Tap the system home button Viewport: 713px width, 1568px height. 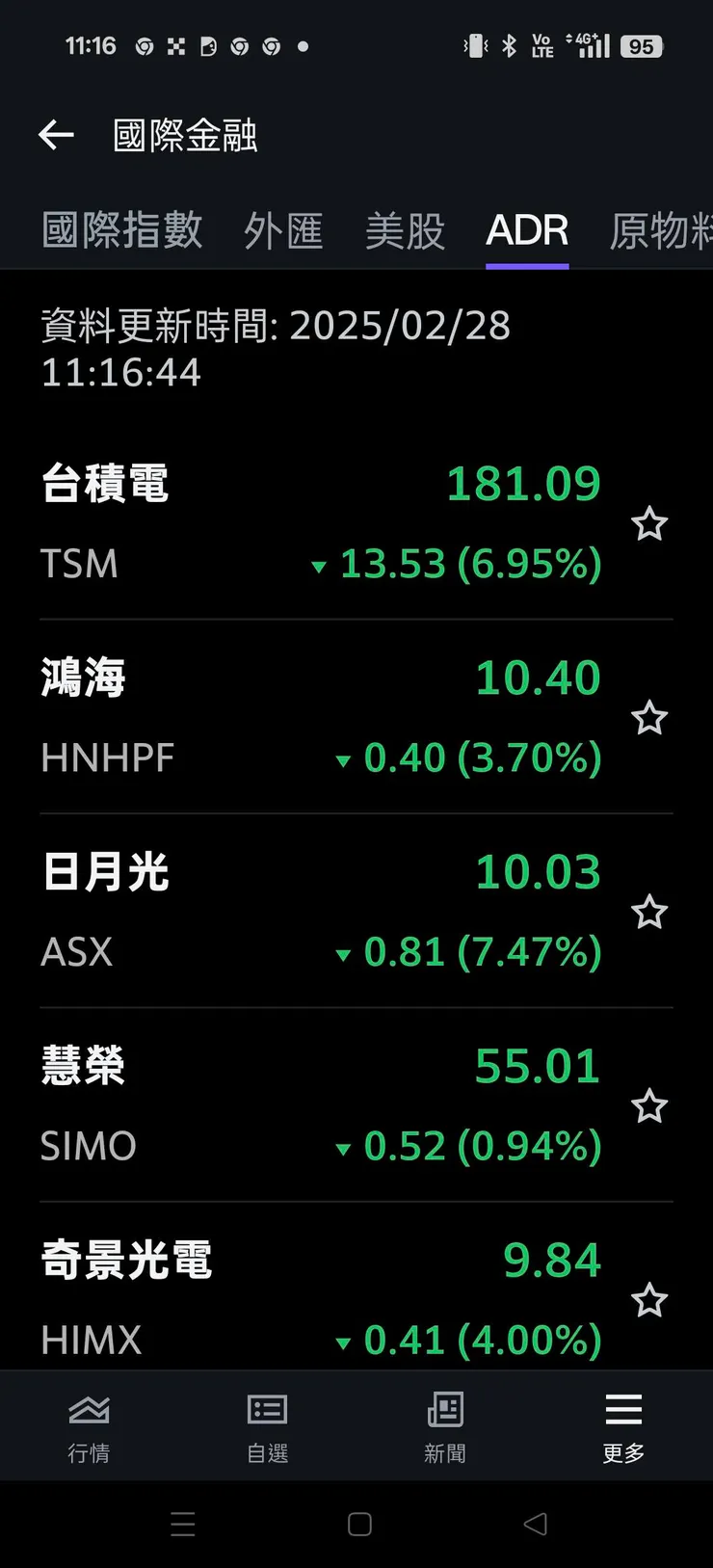(359, 1524)
